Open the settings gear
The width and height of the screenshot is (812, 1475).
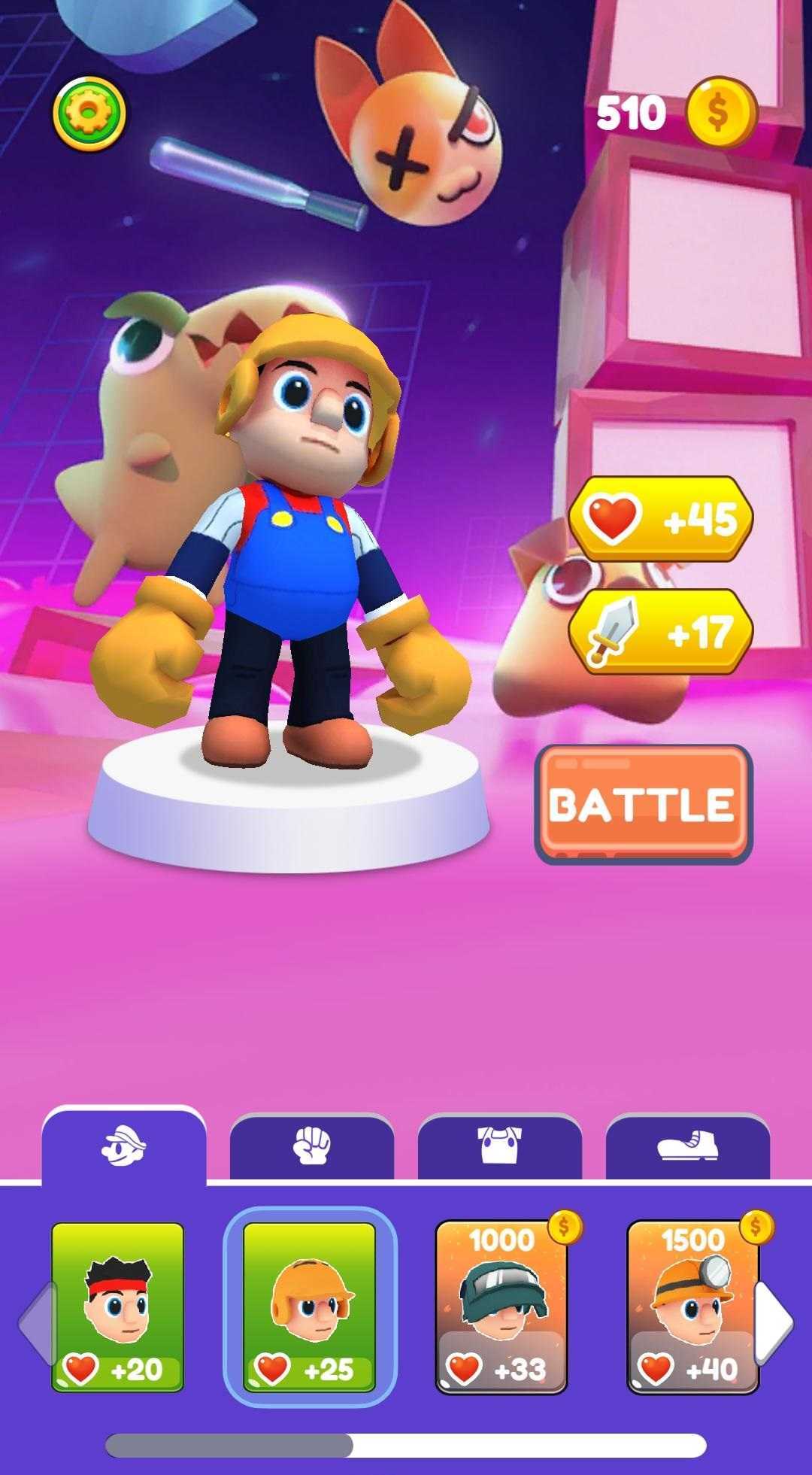point(89,113)
